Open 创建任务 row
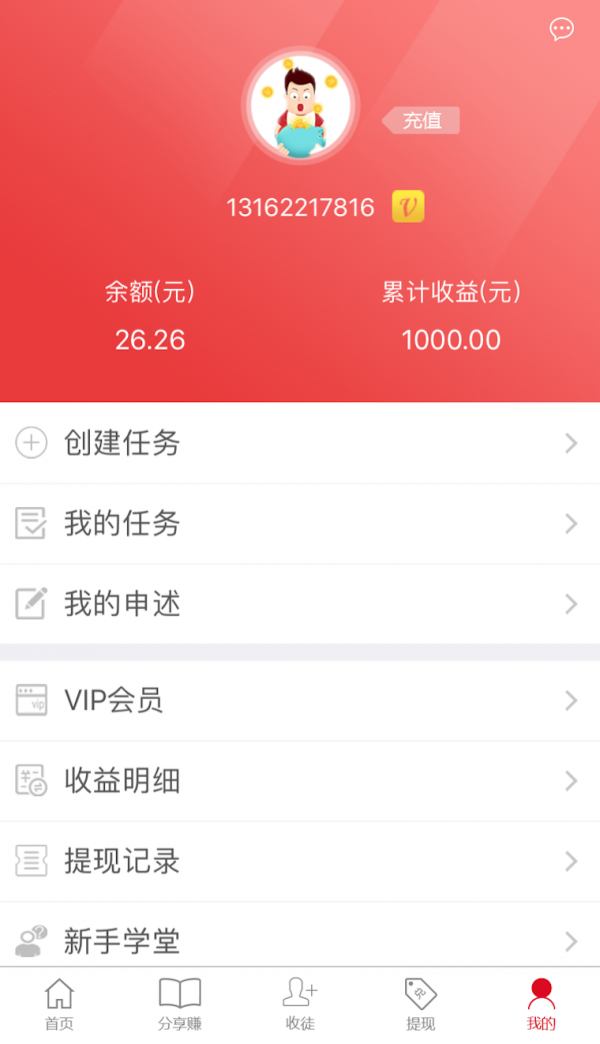600x1044 pixels. click(x=300, y=443)
